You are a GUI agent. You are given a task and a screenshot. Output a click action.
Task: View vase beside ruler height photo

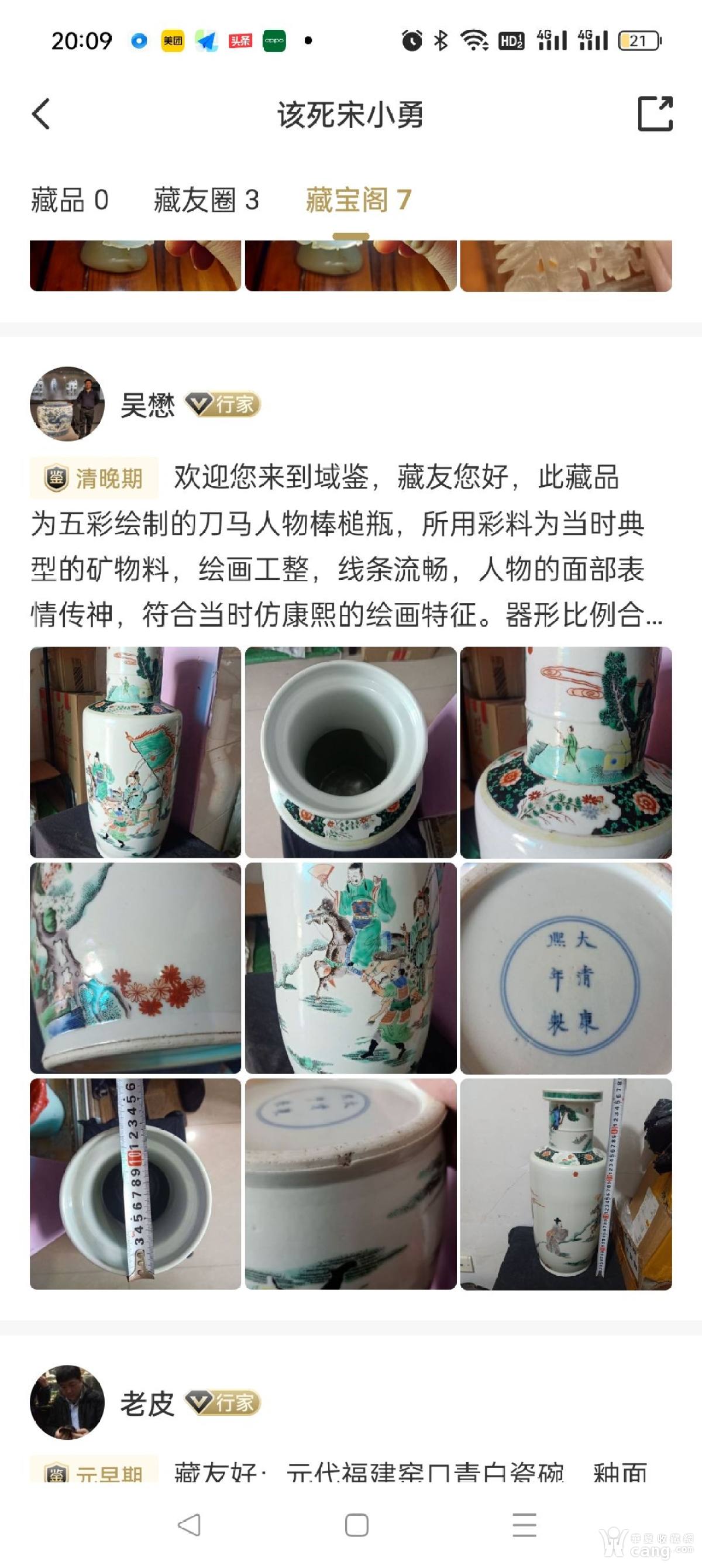pyautogui.click(x=566, y=1184)
